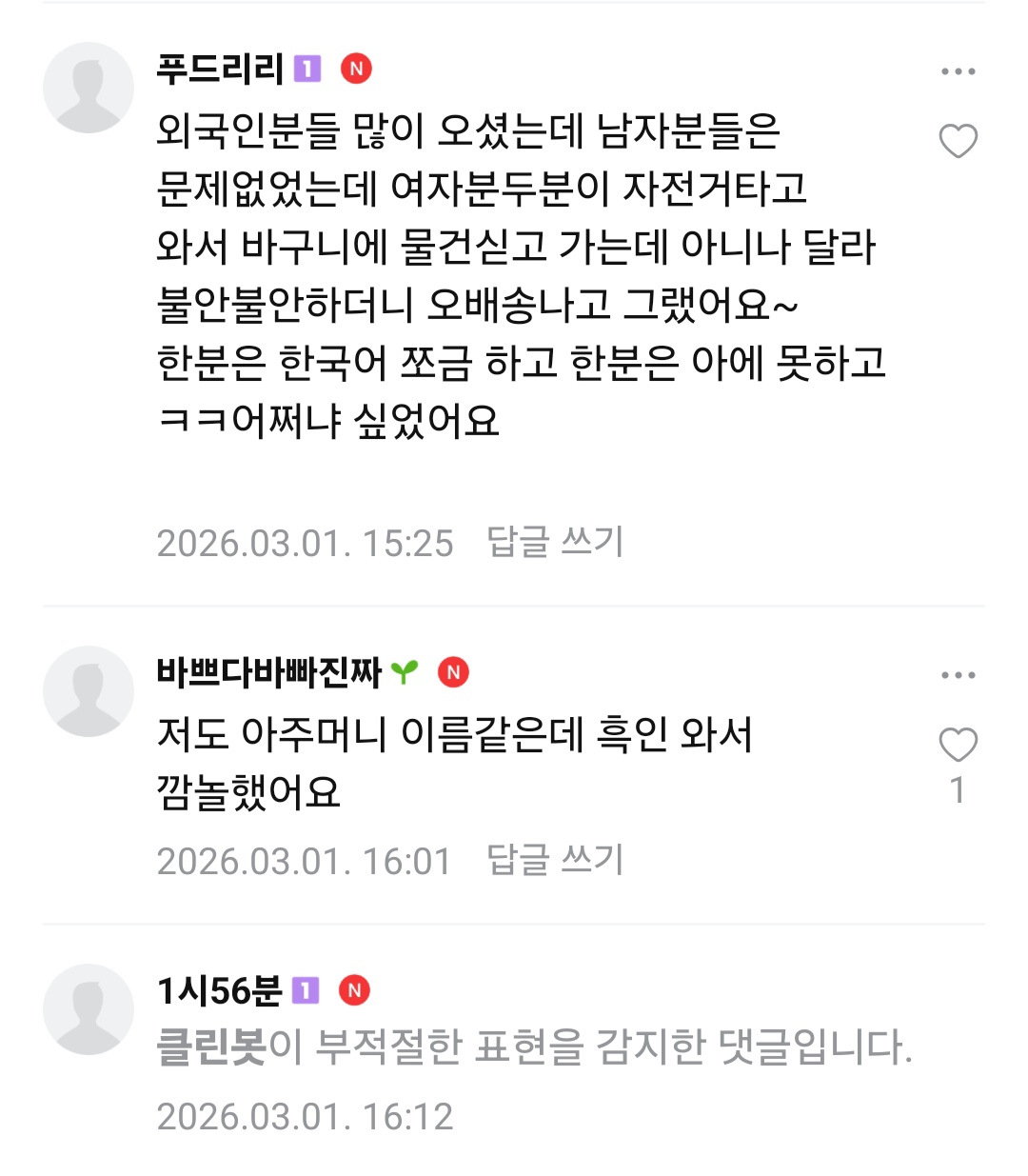
Task: Open 푸드리리's profile picture
Action: pyautogui.click(x=89, y=88)
